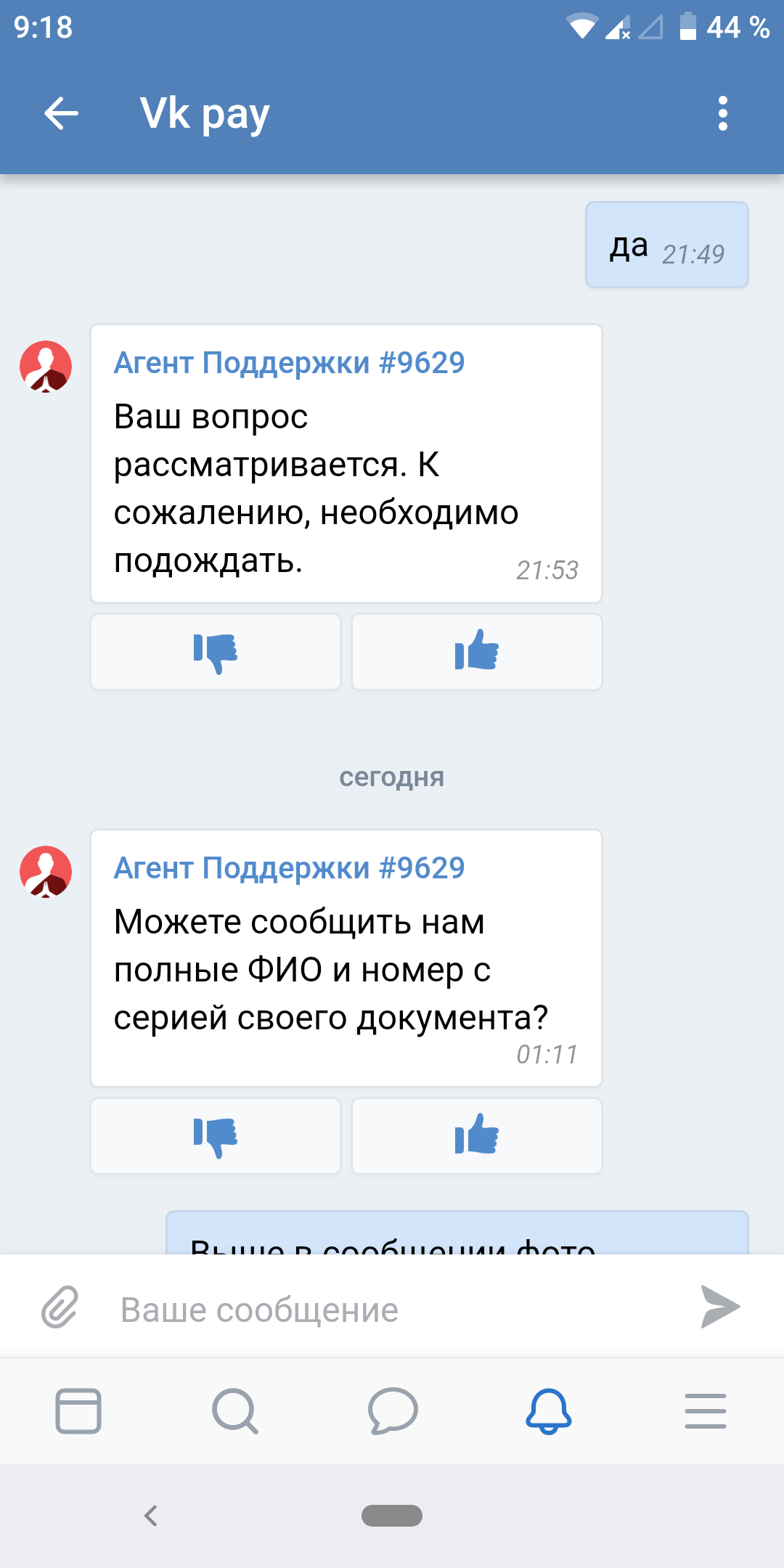Like the 21:53 agent reply
784x1568 pixels.
point(477,652)
